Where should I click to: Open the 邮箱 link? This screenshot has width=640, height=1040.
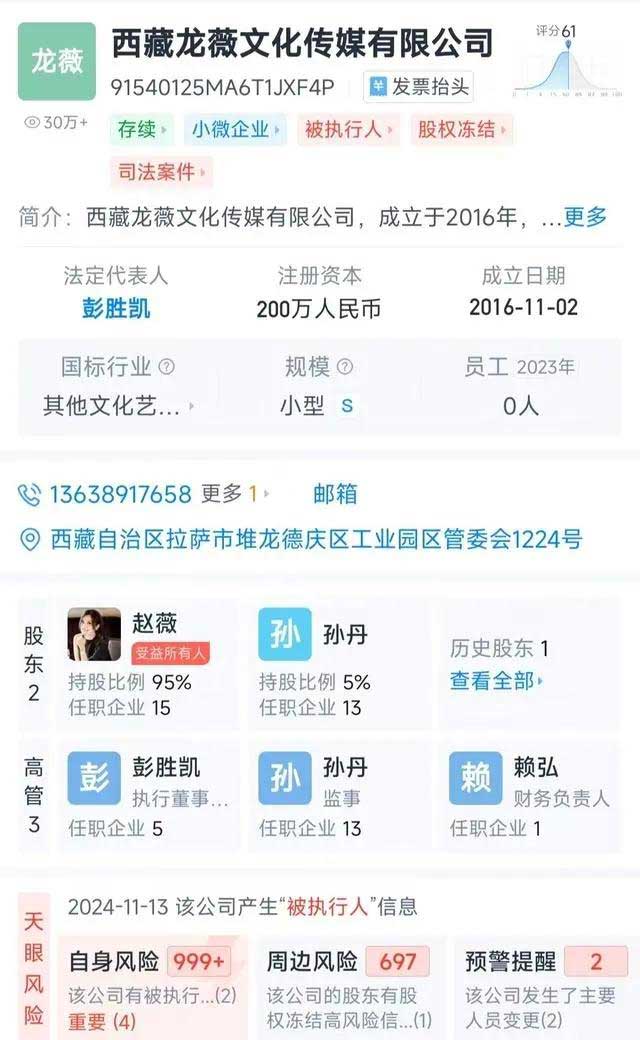(335, 494)
